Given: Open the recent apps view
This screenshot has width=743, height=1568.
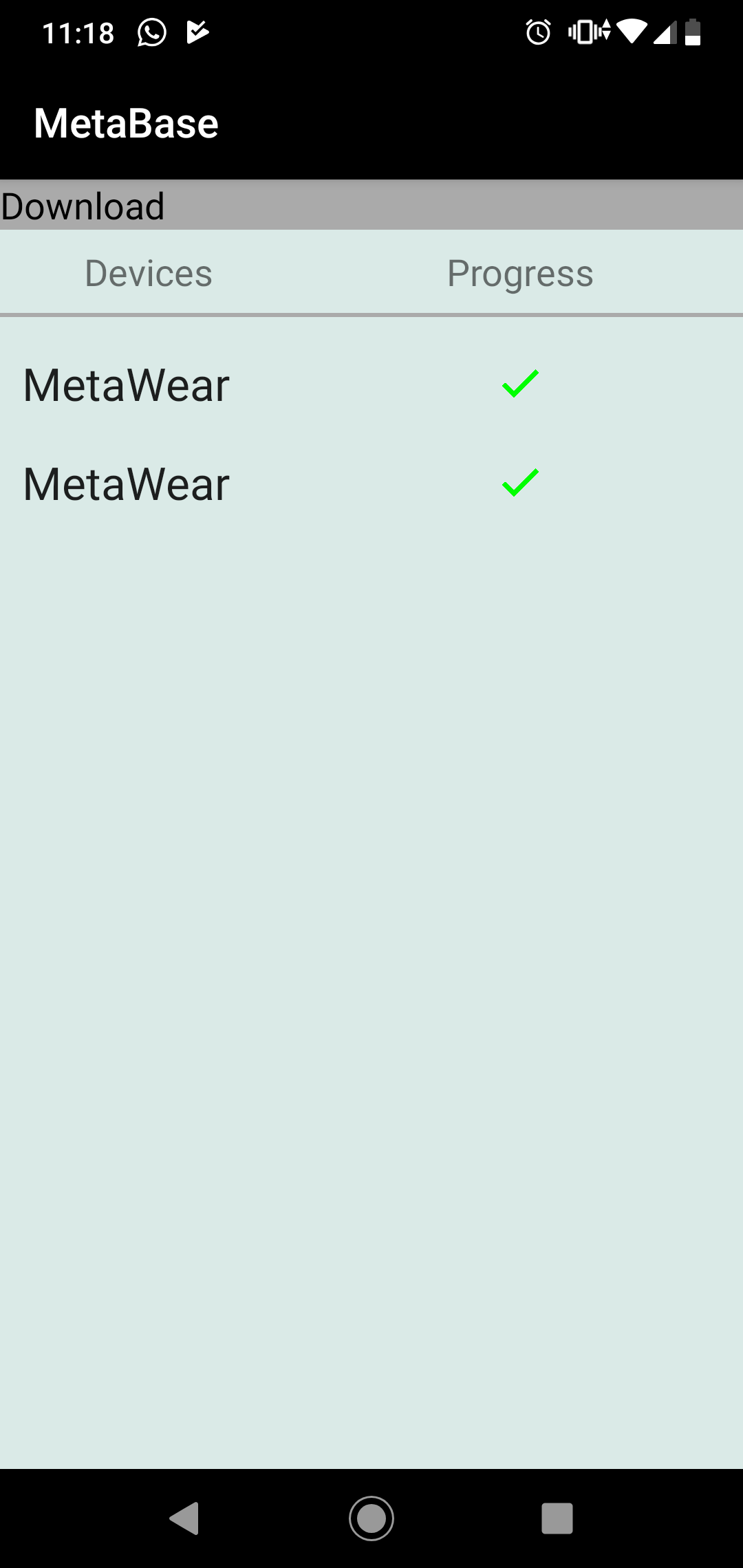Looking at the screenshot, I should coord(557,1518).
